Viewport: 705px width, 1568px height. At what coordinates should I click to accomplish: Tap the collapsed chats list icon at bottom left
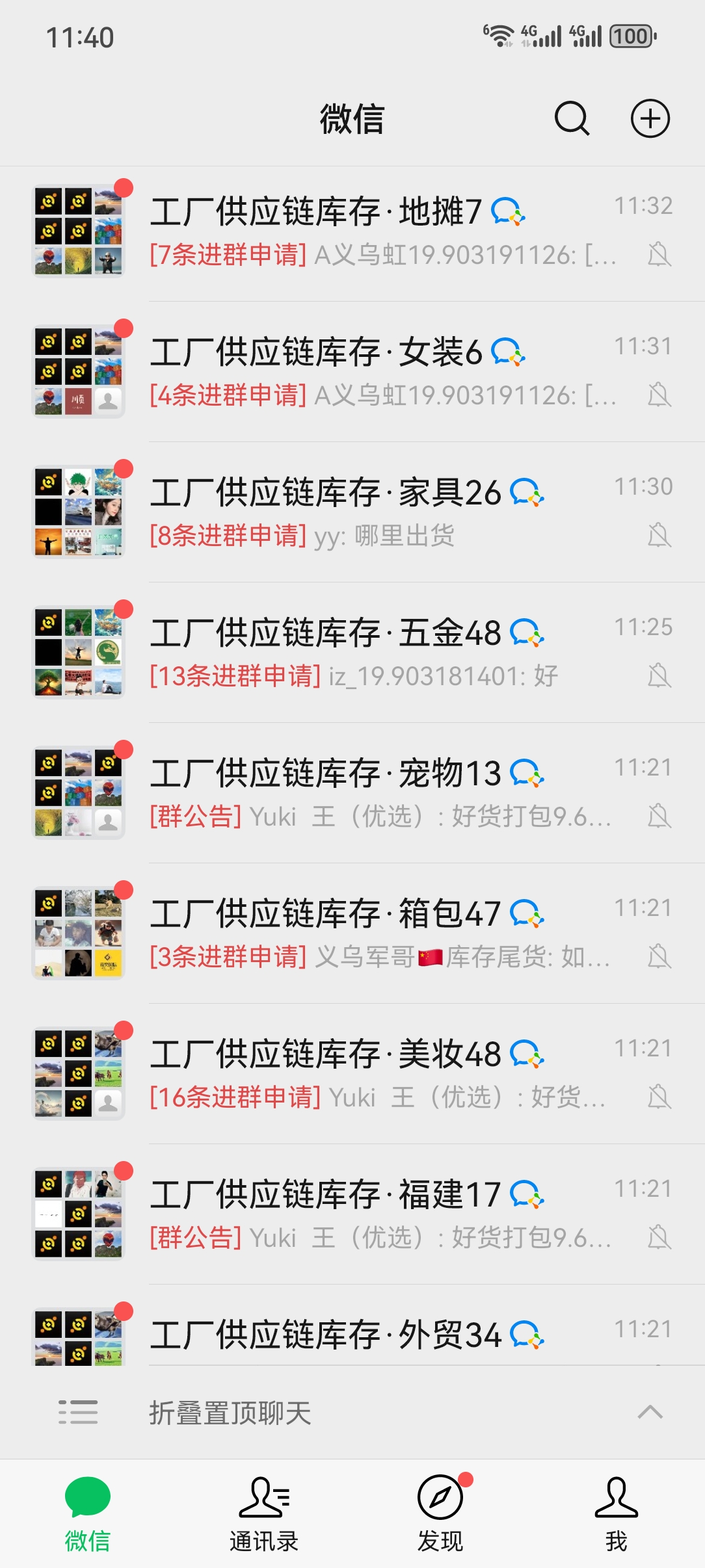click(78, 1412)
